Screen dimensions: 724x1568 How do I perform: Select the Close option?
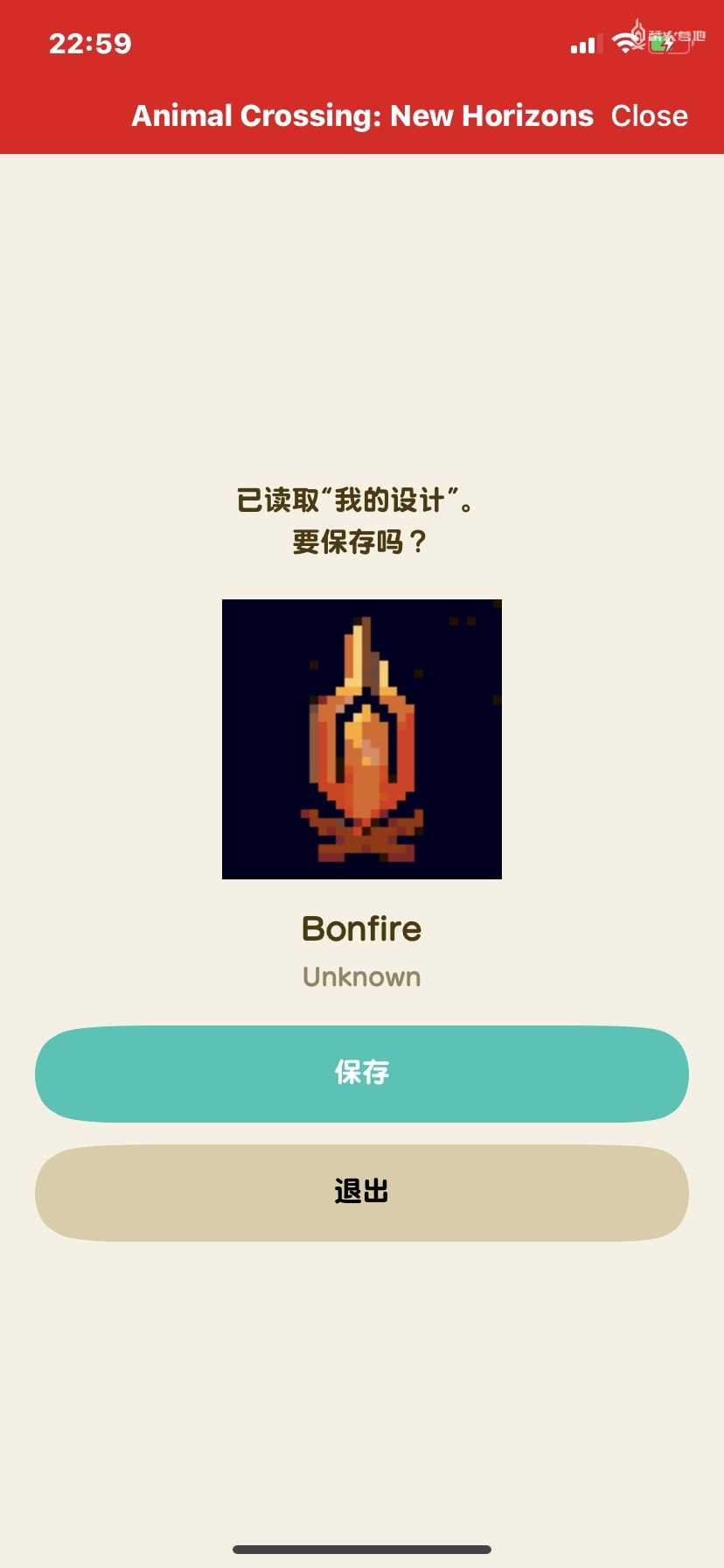[x=650, y=115]
